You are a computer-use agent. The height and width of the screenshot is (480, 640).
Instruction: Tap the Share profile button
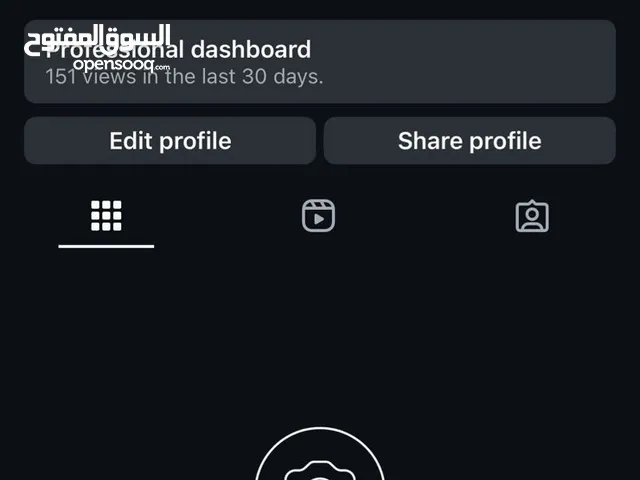[469, 141]
